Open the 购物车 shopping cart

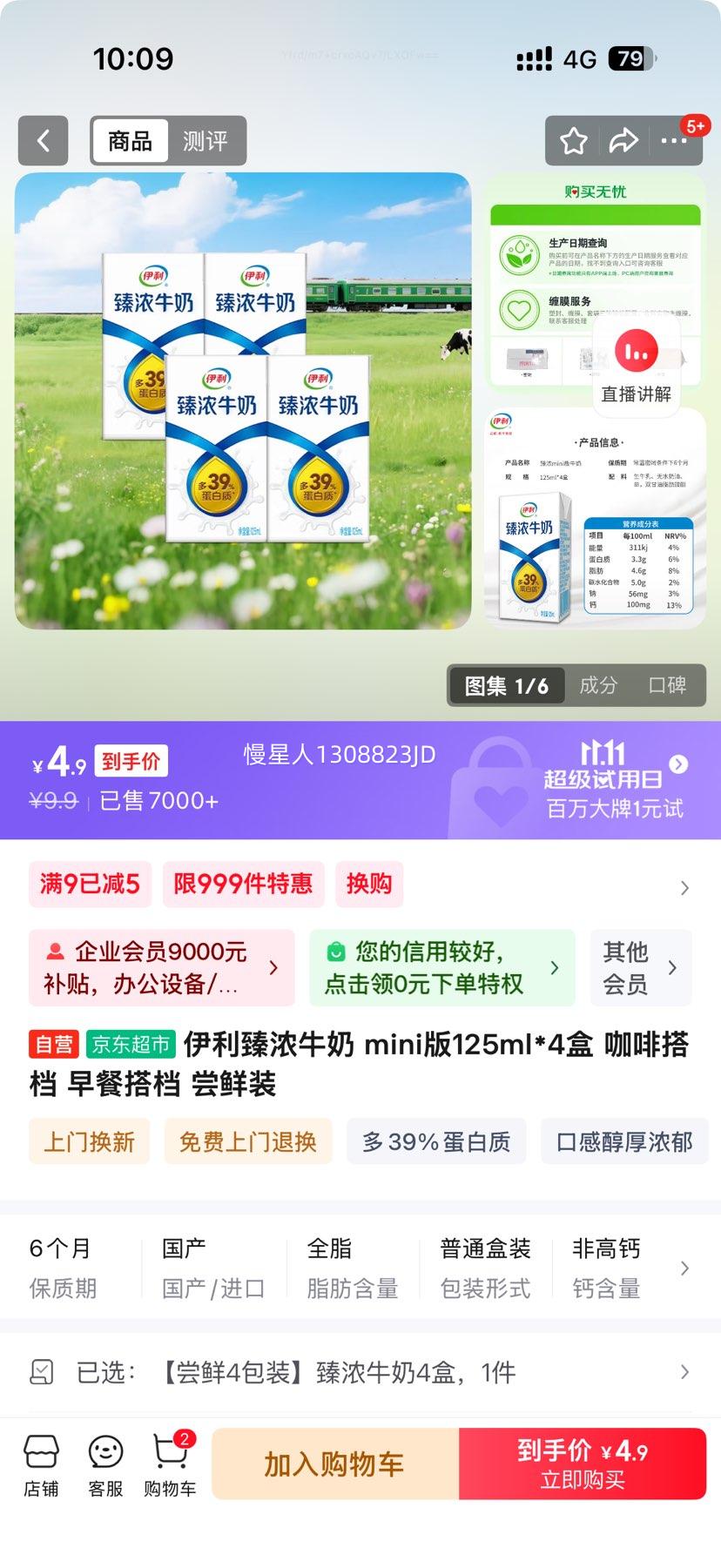pyautogui.click(x=170, y=1466)
